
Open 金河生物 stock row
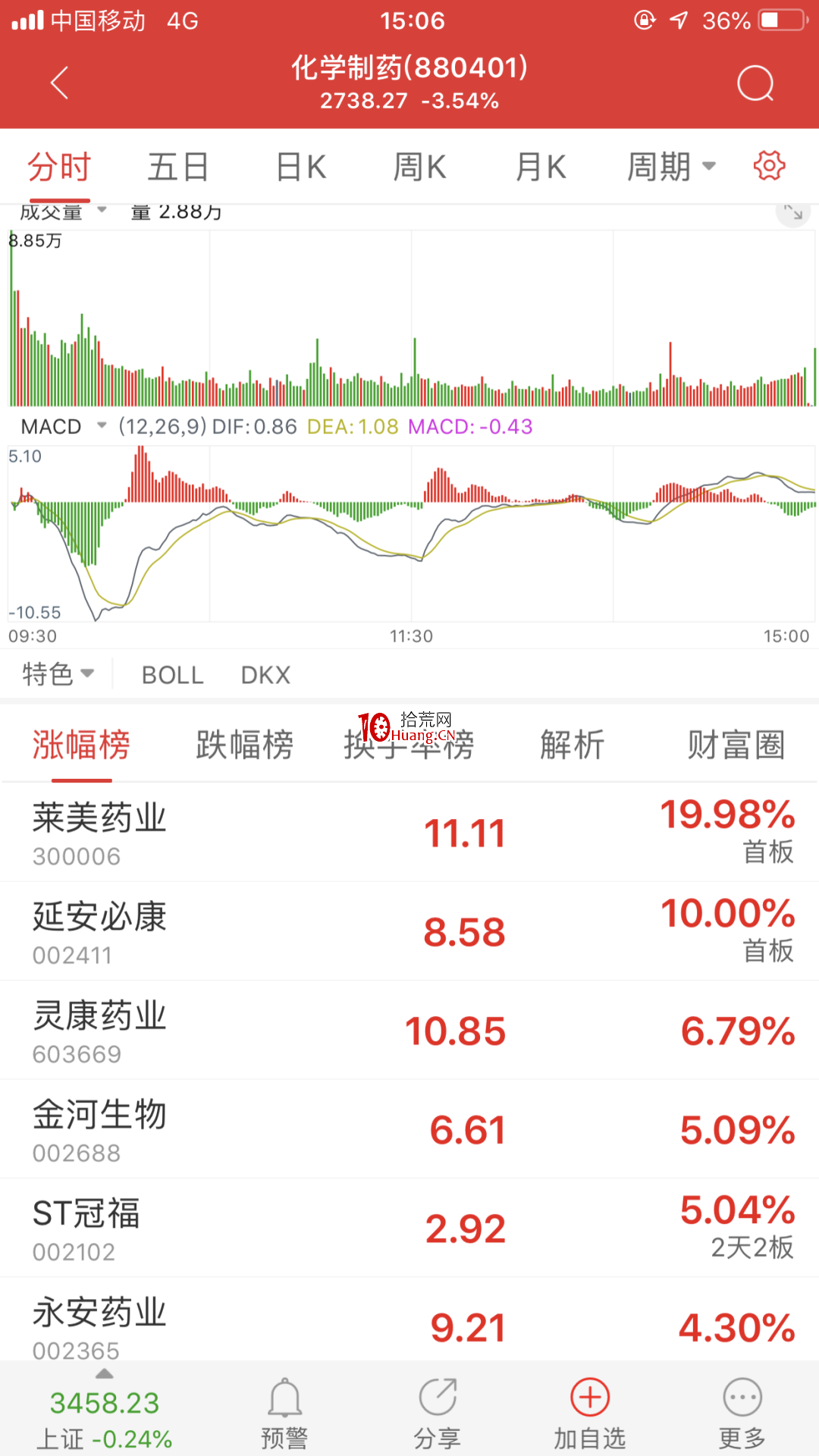coord(409,1129)
